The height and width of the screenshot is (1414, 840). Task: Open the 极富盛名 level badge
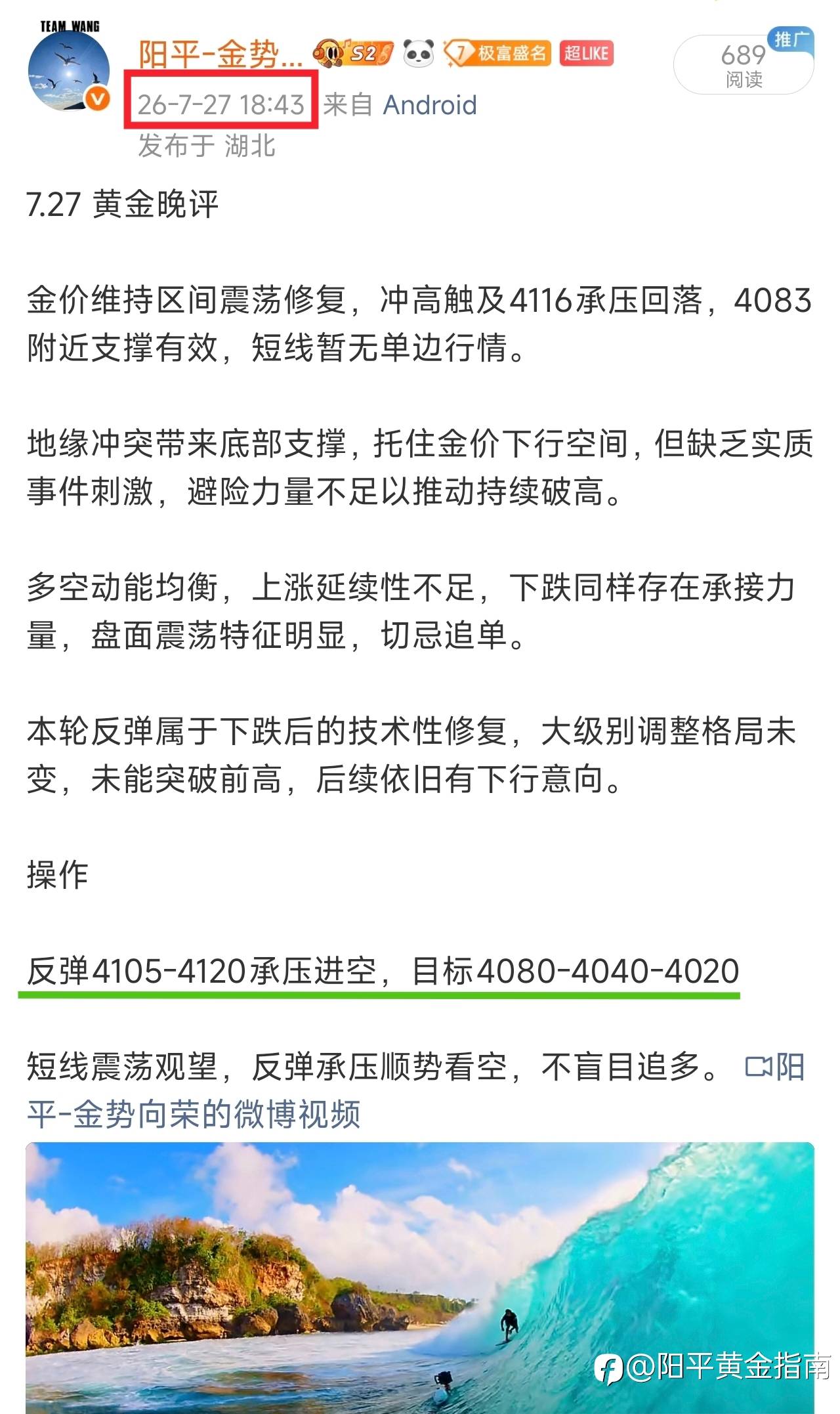(497, 53)
